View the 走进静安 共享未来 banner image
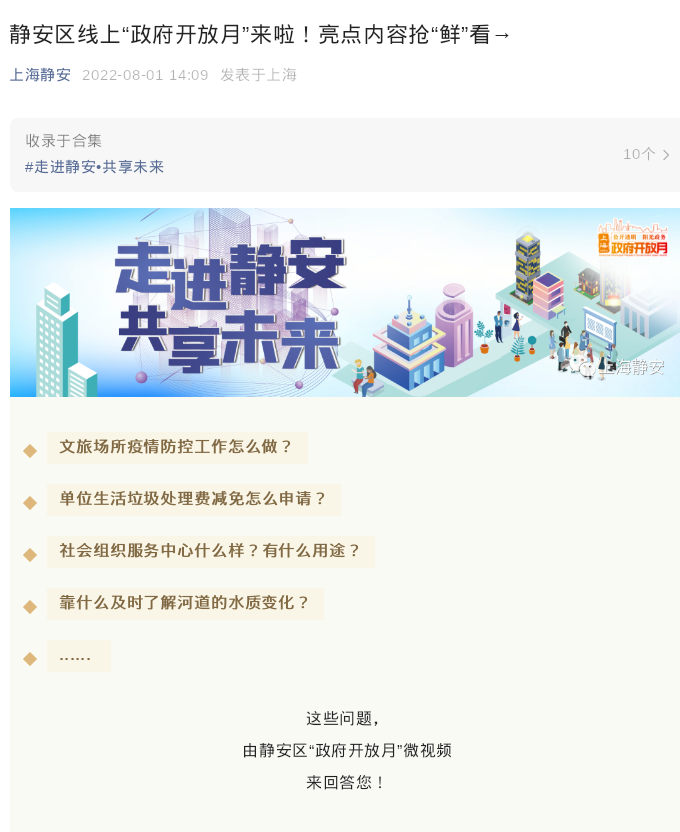Viewport: 680px width, 832px height. coord(344,302)
